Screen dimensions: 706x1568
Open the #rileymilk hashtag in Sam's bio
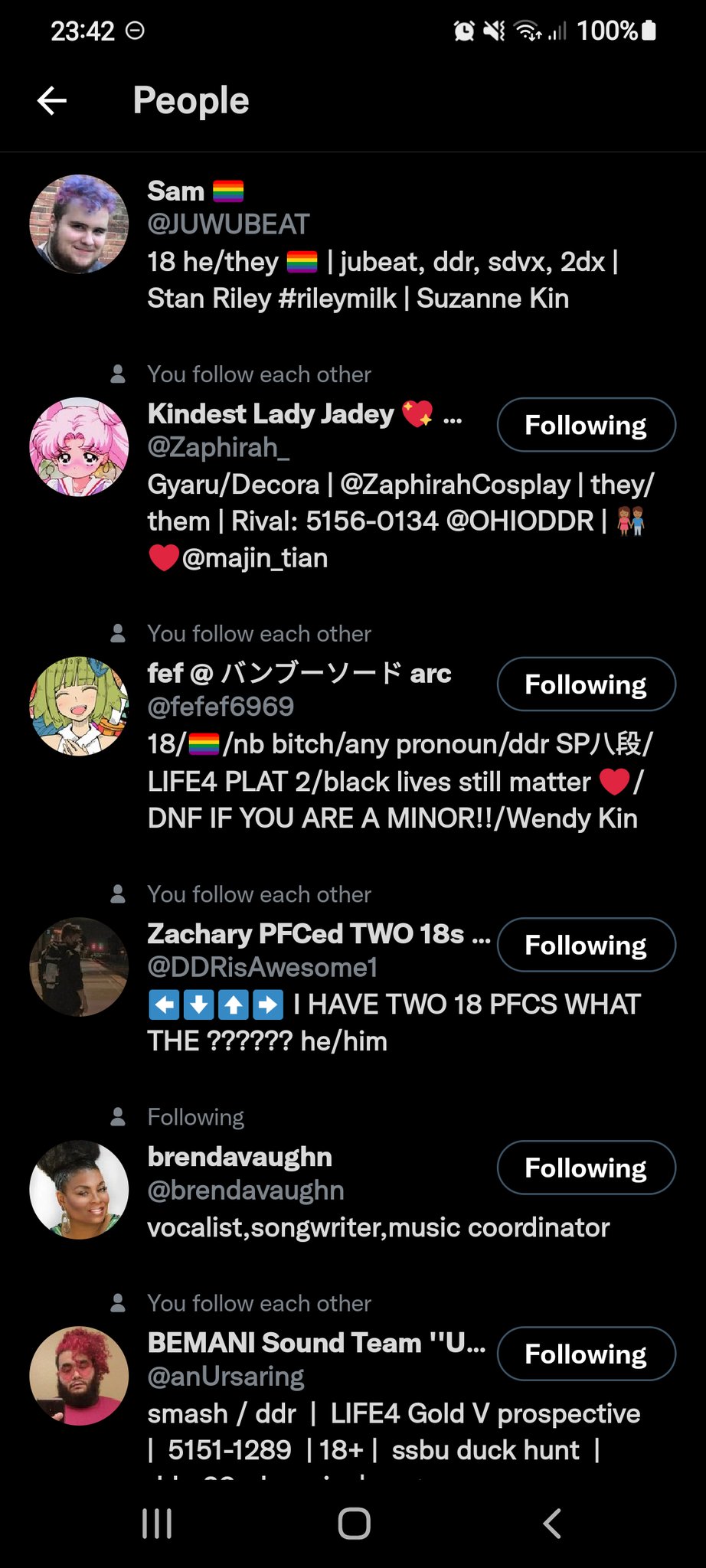pyautogui.click(x=338, y=299)
